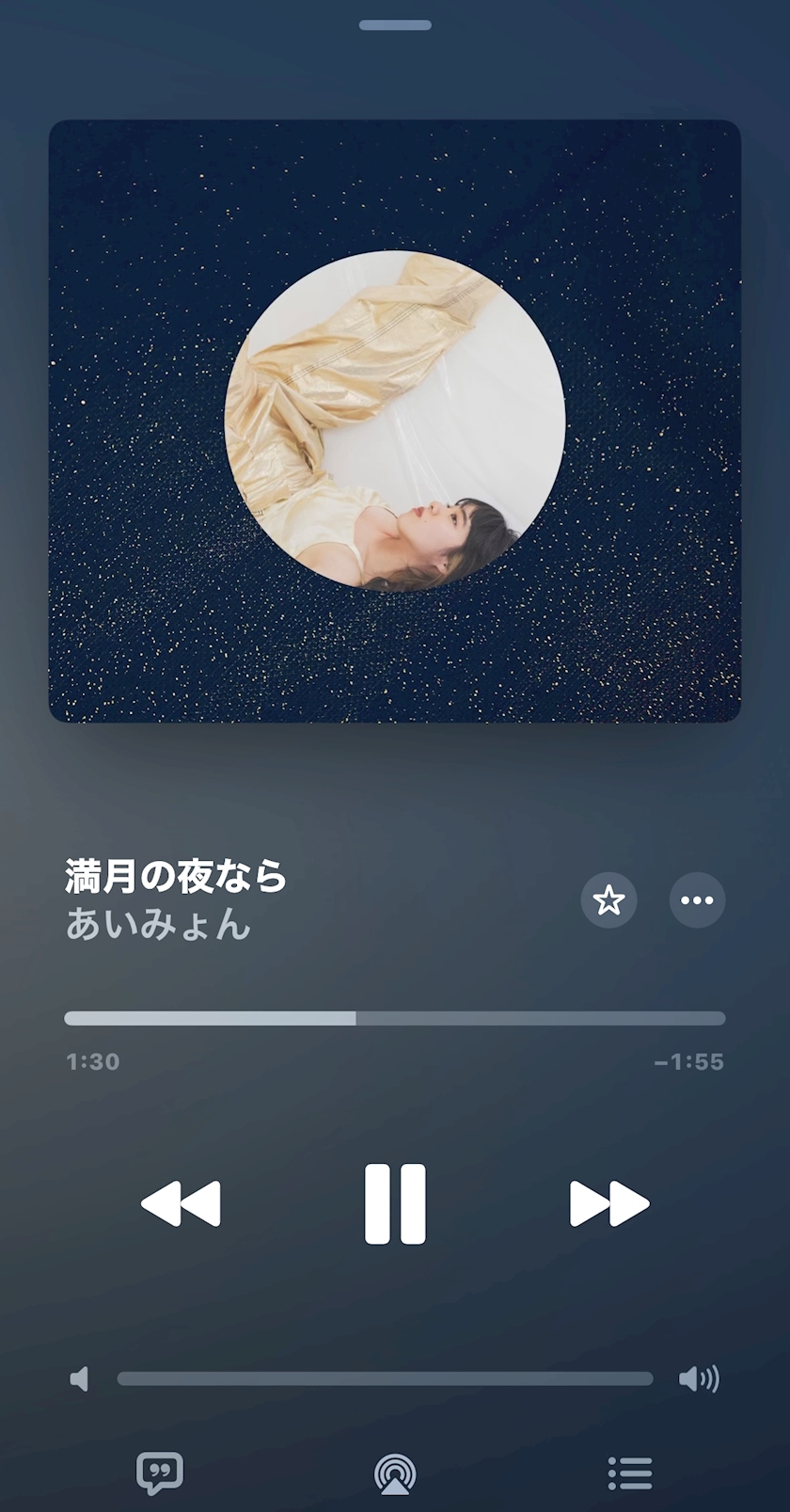Tap the volume slider to adjust level
Image resolution: width=790 pixels, height=1512 pixels.
(385, 1378)
